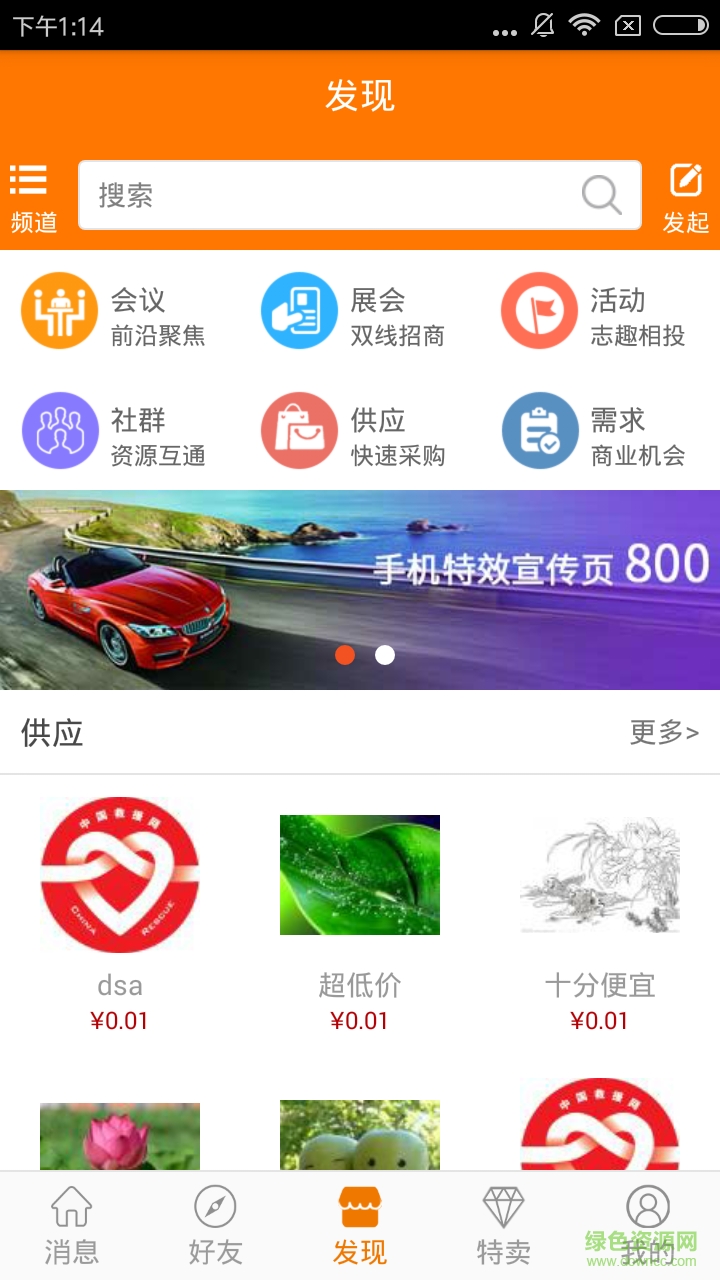Open 更多> to see more supply items
Image resolution: width=720 pixels, height=1280 pixels.
tap(663, 733)
